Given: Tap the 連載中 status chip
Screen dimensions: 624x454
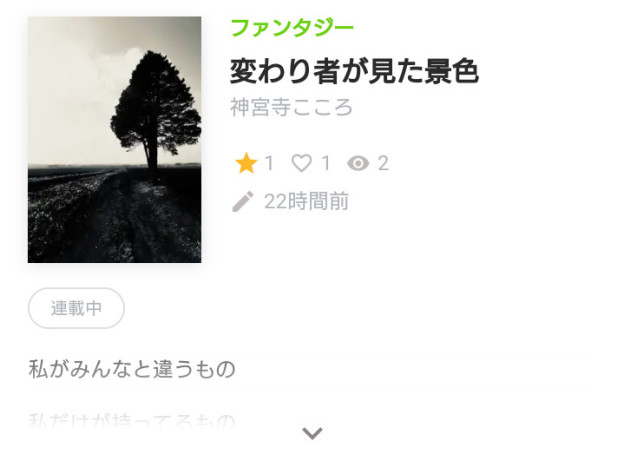Looking at the screenshot, I should (x=76, y=308).
